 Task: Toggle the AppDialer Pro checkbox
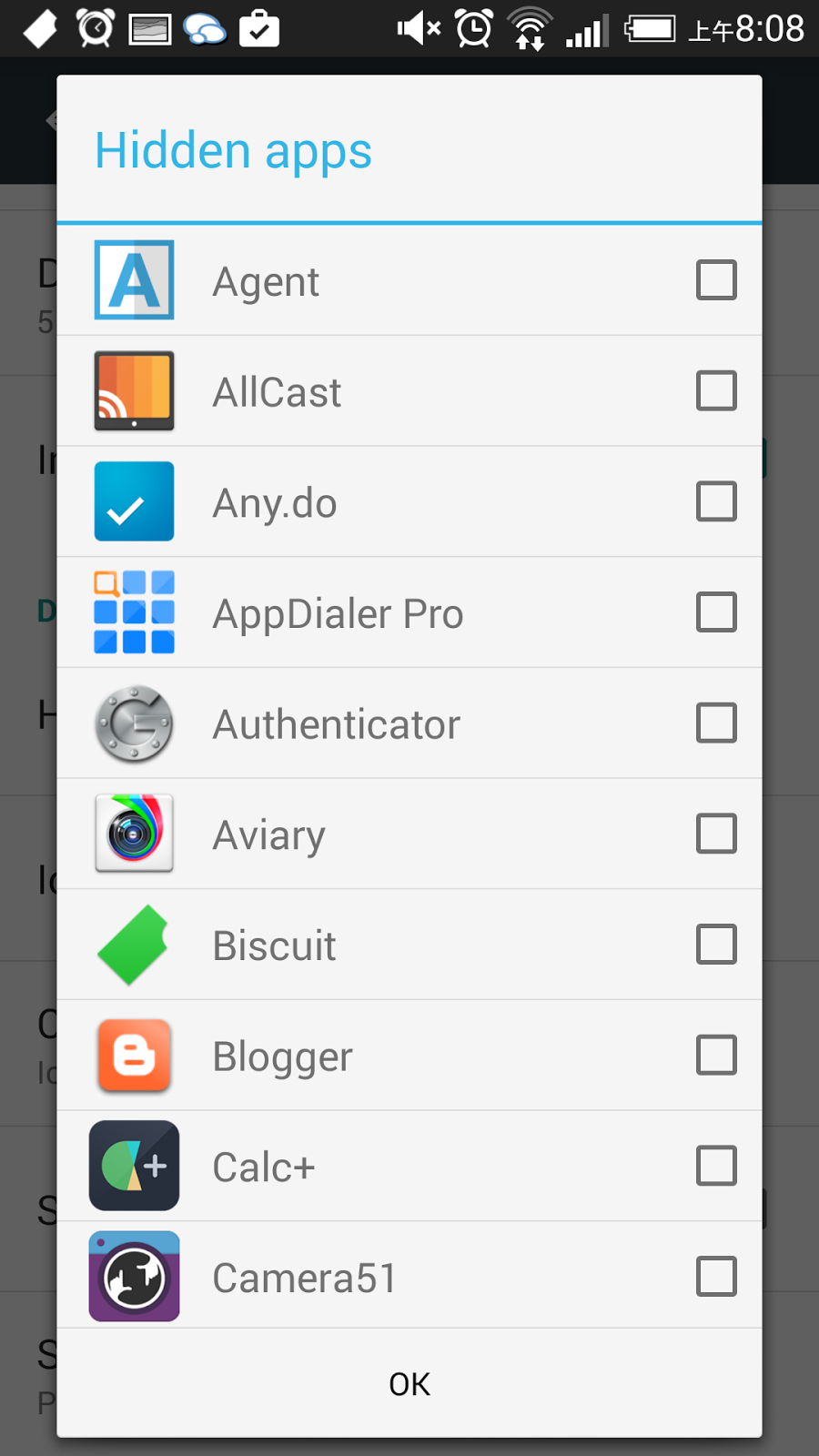[x=716, y=612]
